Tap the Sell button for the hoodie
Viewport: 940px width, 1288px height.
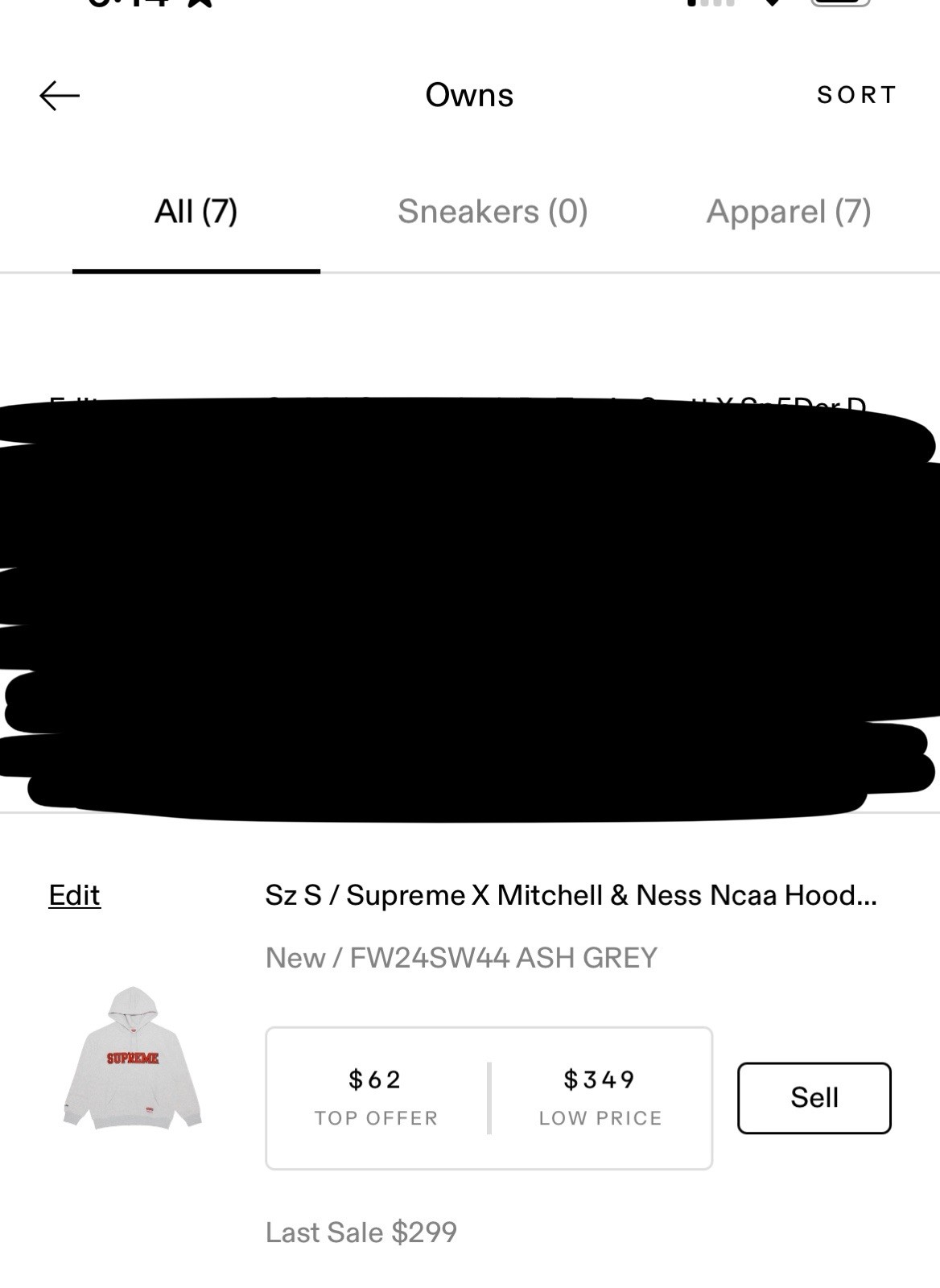pyautogui.click(x=813, y=1097)
